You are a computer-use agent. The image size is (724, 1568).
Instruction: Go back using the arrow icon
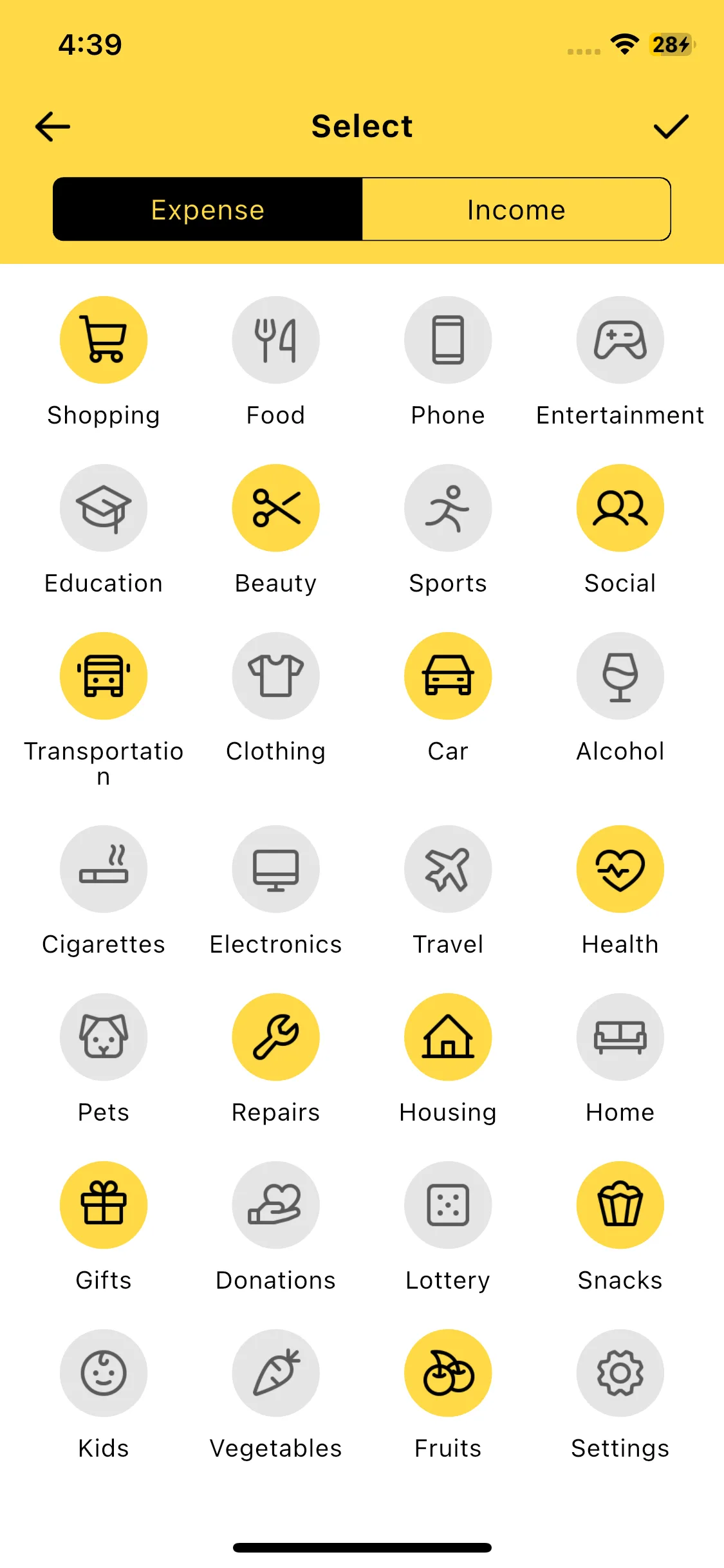coord(53,126)
